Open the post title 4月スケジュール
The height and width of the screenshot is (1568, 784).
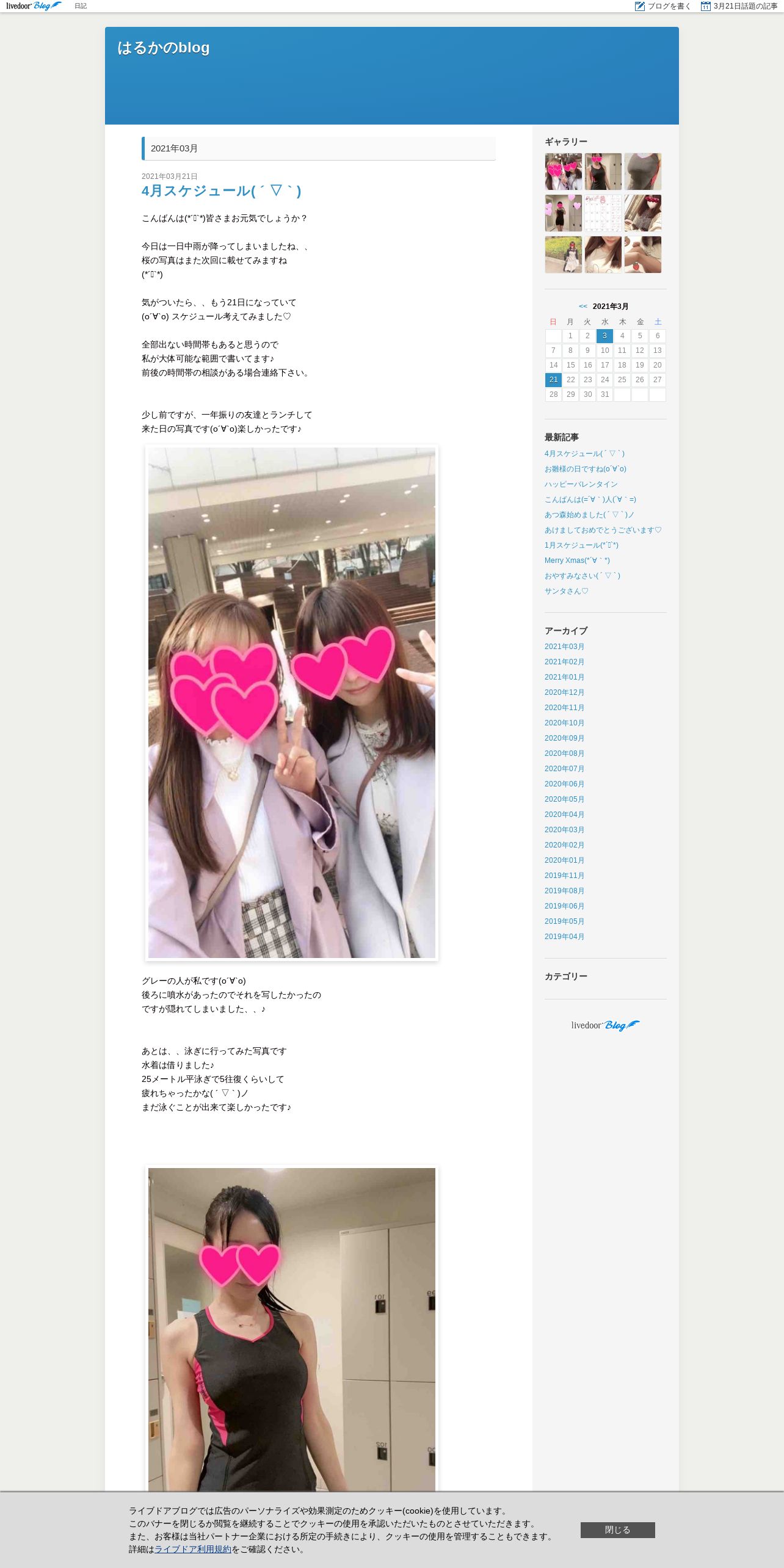[x=221, y=191]
